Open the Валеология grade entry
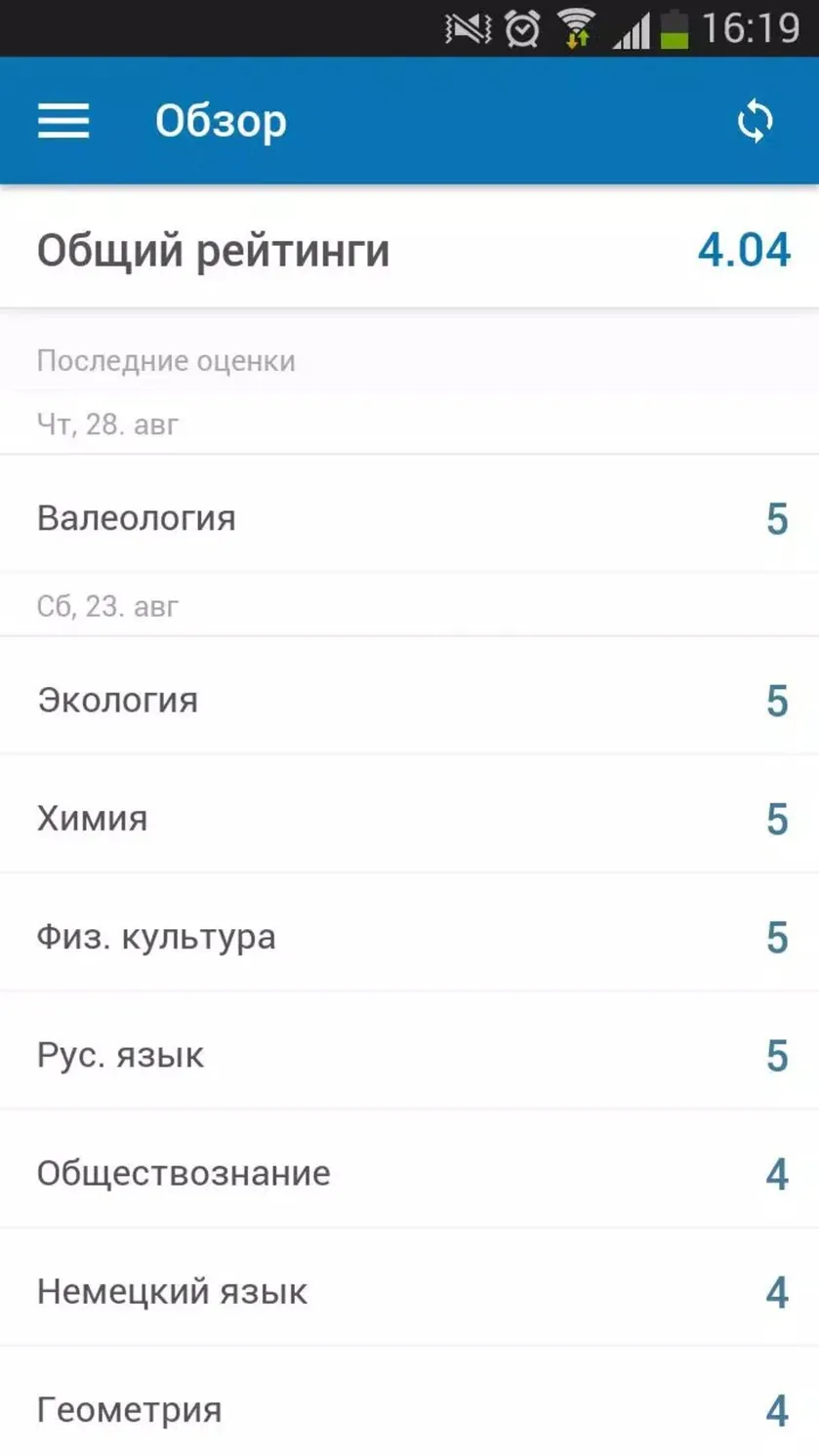 click(409, 517)
